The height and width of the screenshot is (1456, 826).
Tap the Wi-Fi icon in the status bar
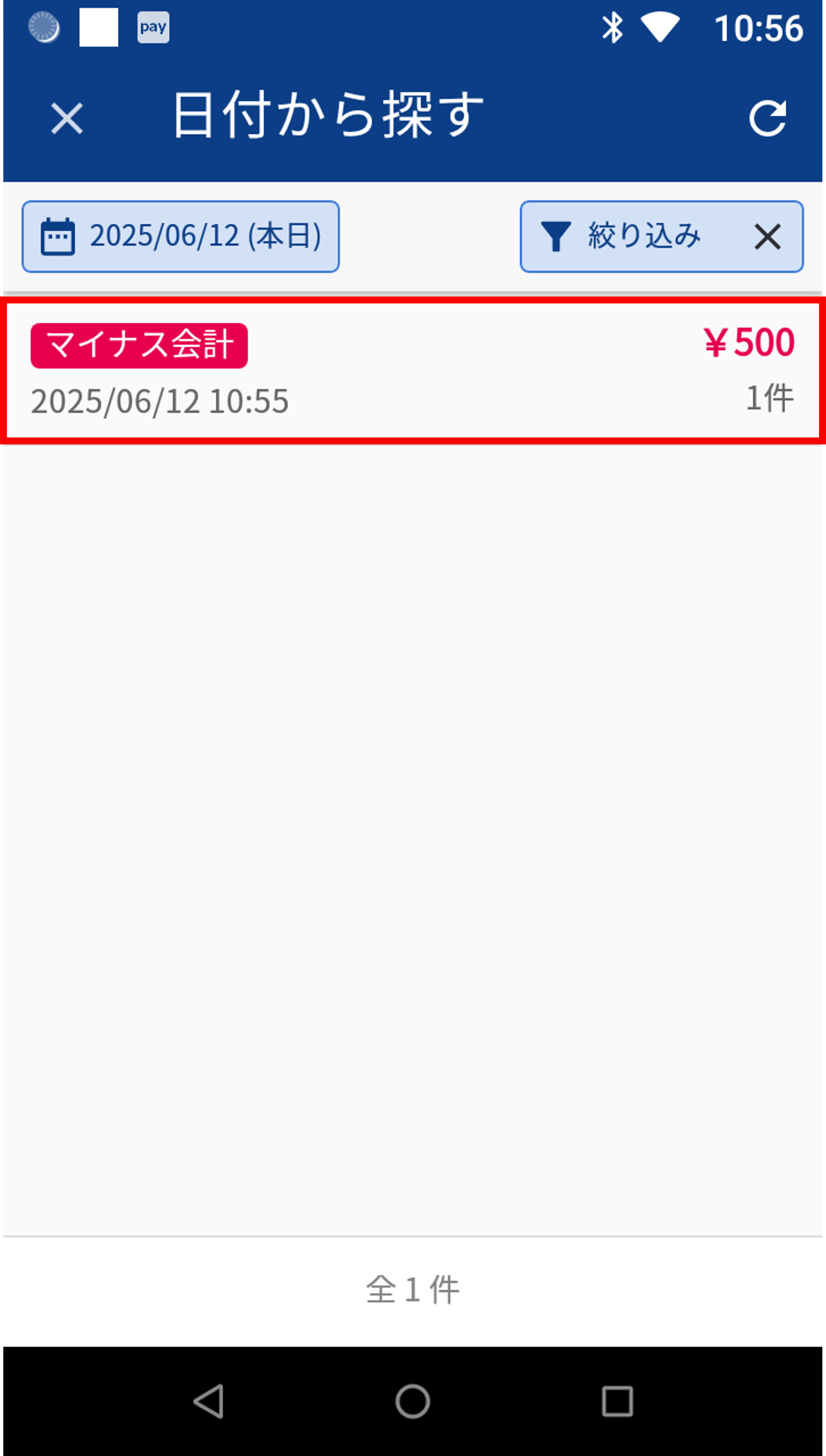tap(660, 27)
